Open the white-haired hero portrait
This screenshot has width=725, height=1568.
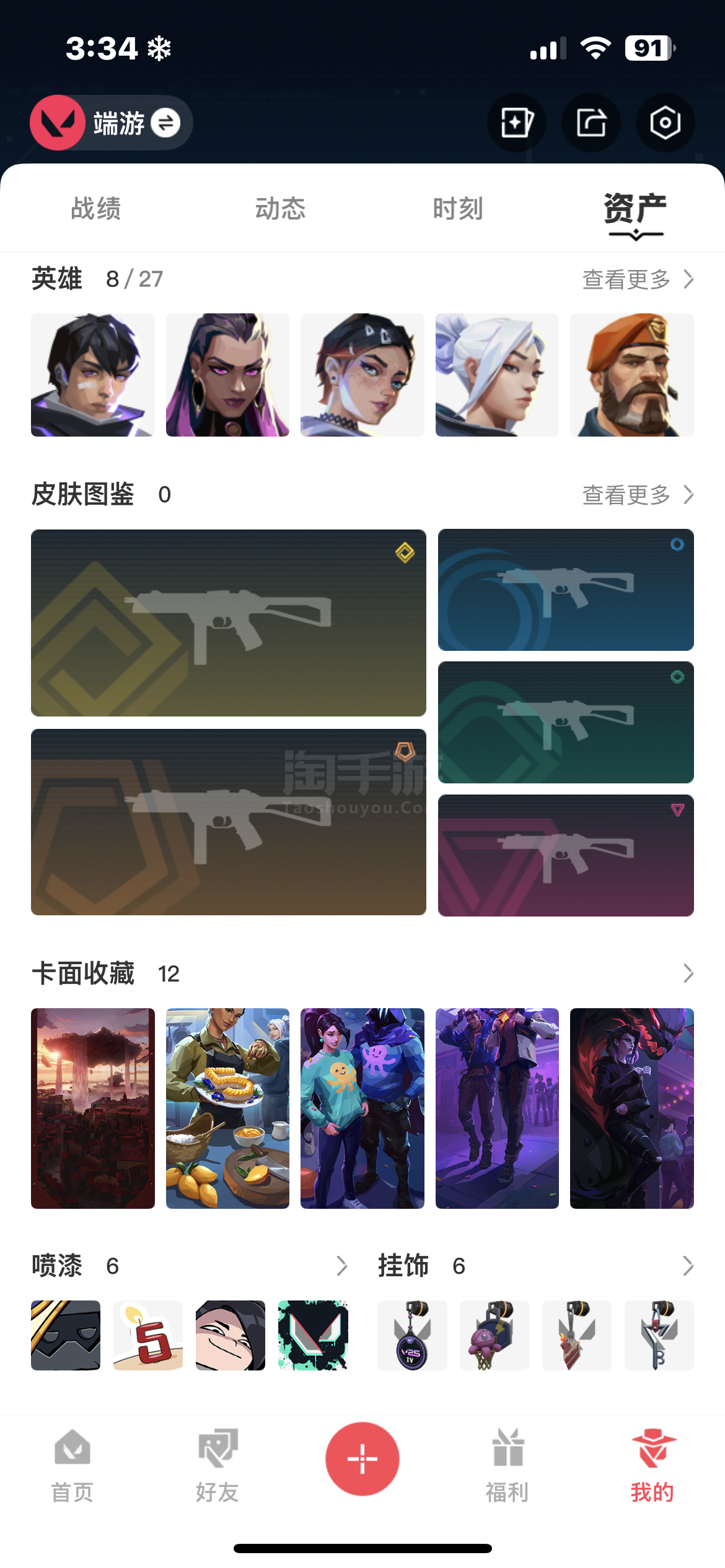point(497,375)
